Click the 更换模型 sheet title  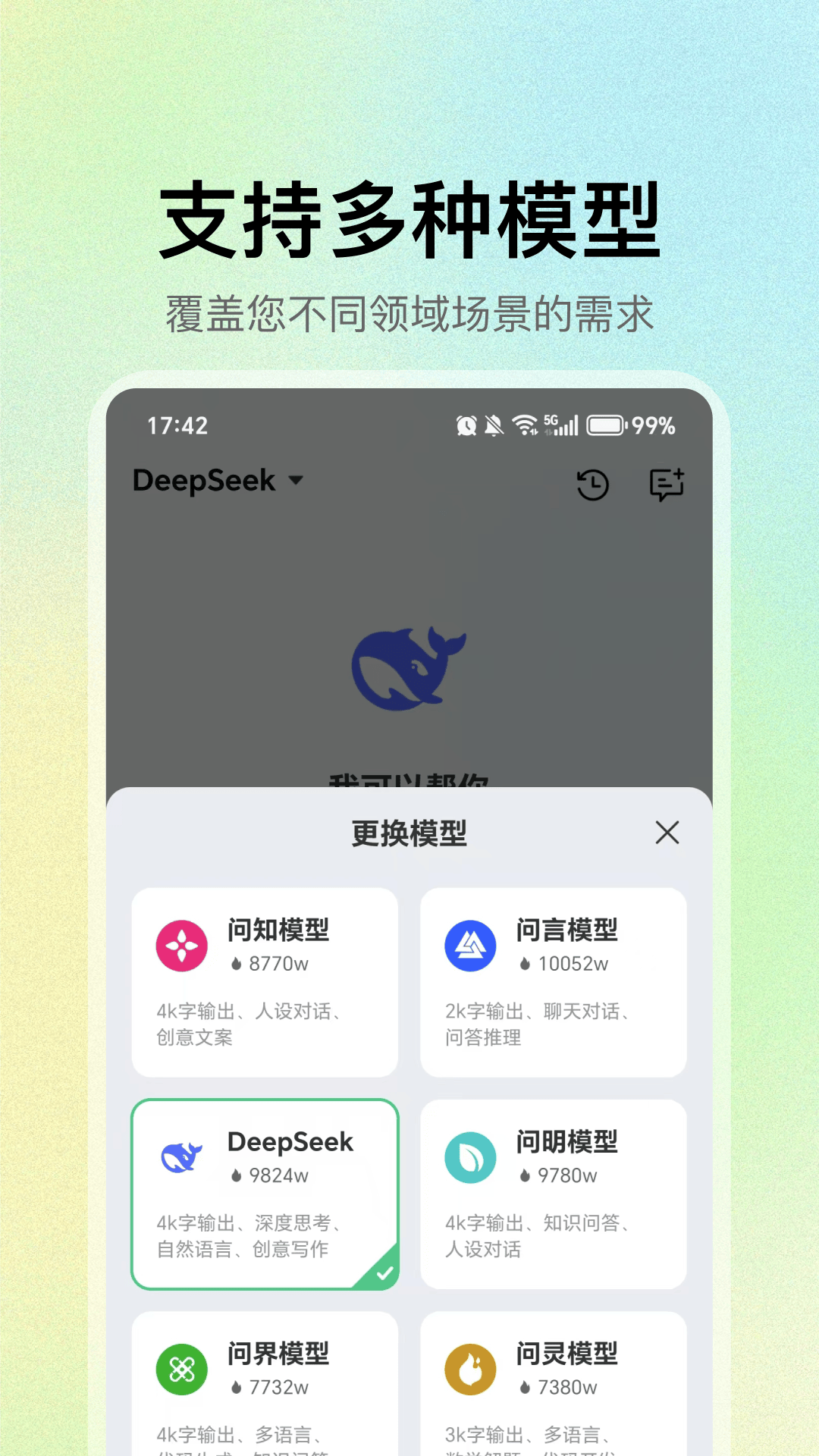(x=409, y=833)
